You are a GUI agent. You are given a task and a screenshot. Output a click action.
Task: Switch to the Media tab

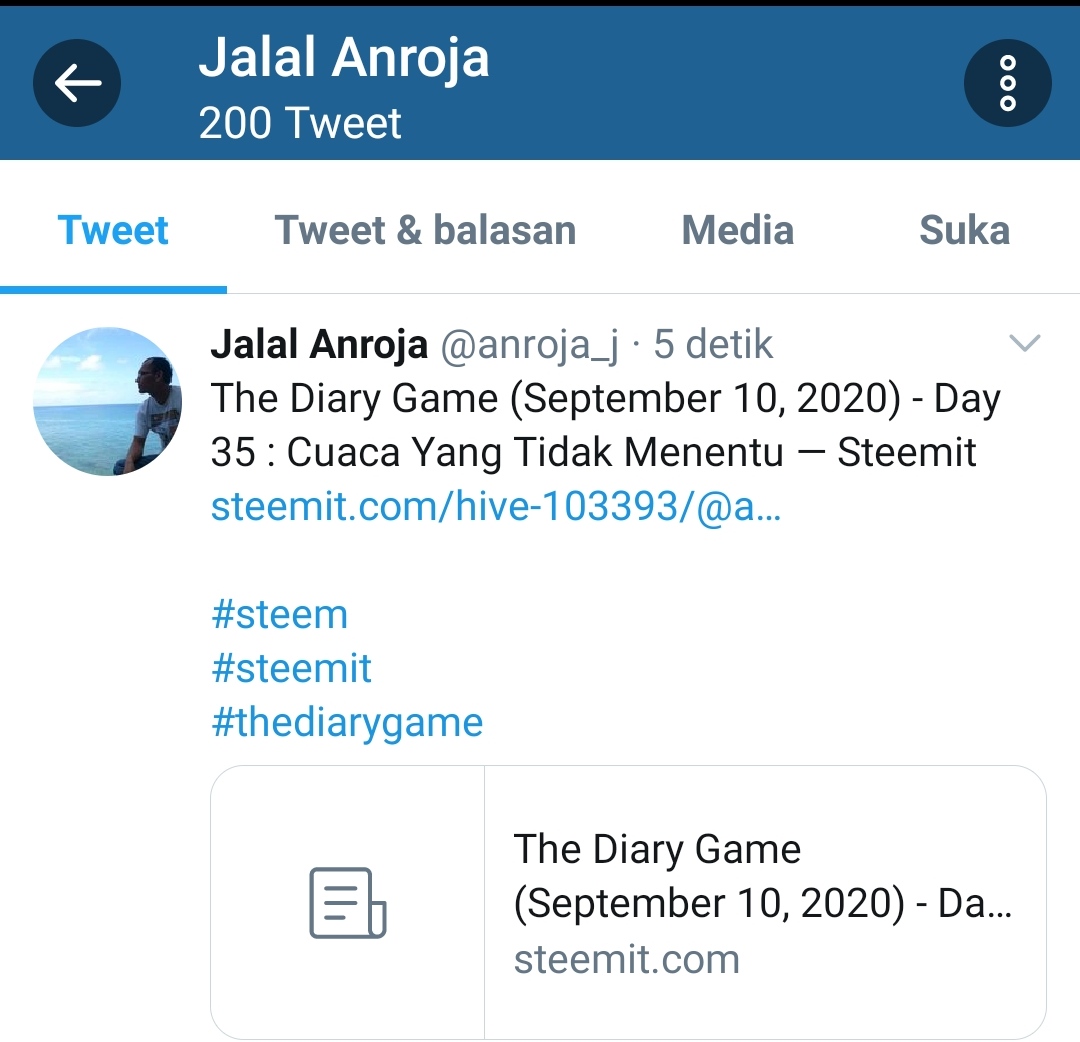click(737, 230)
